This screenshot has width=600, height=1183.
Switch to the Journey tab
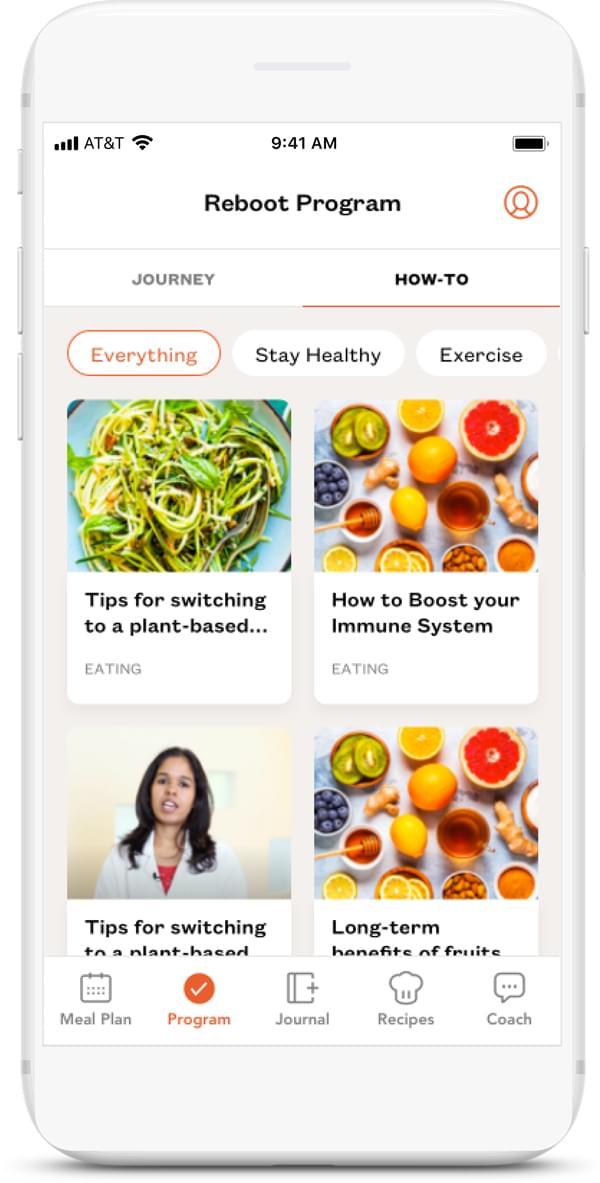coord(173,279)
